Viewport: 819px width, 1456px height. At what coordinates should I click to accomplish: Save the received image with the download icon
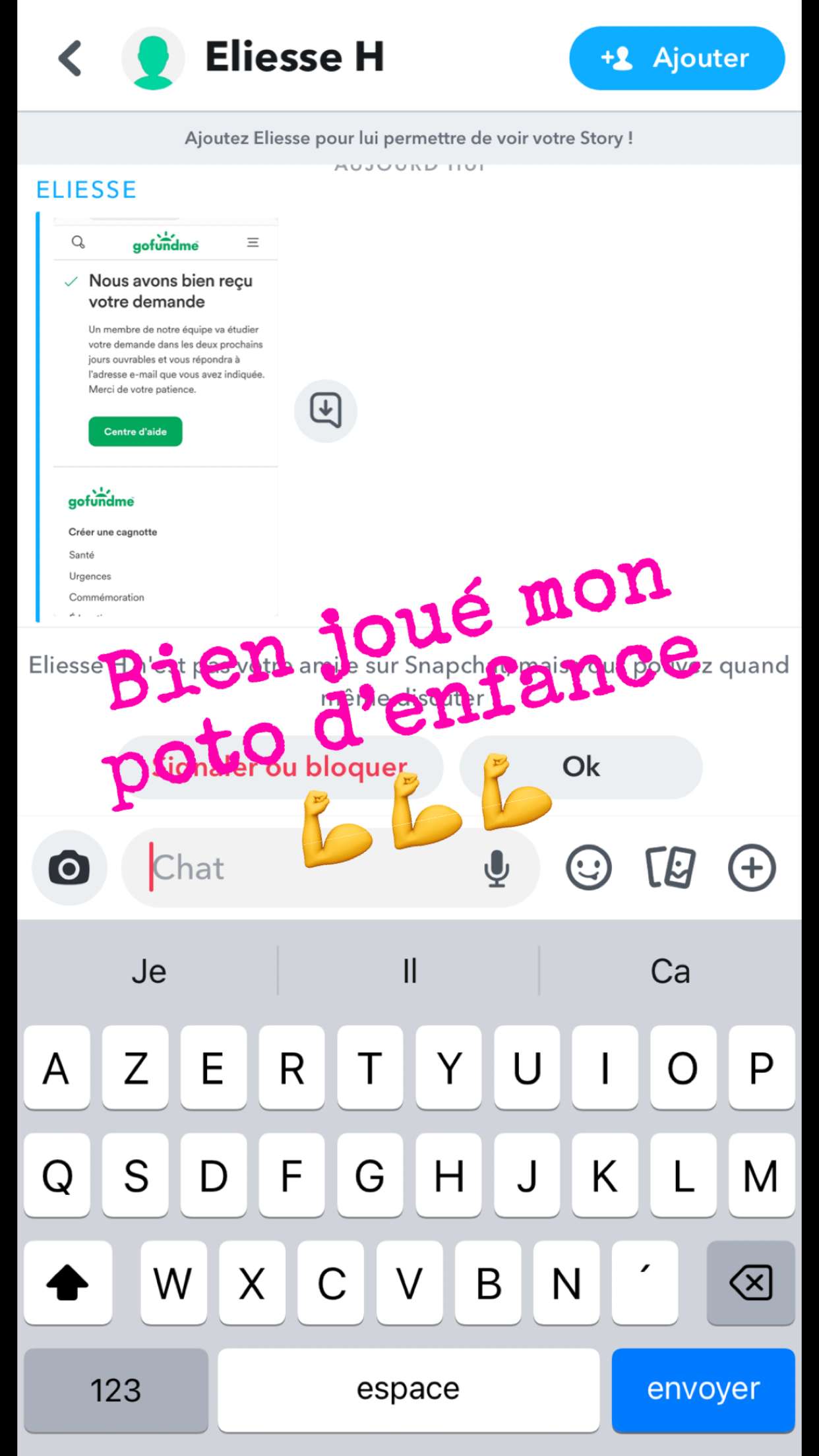pos(325,411)
